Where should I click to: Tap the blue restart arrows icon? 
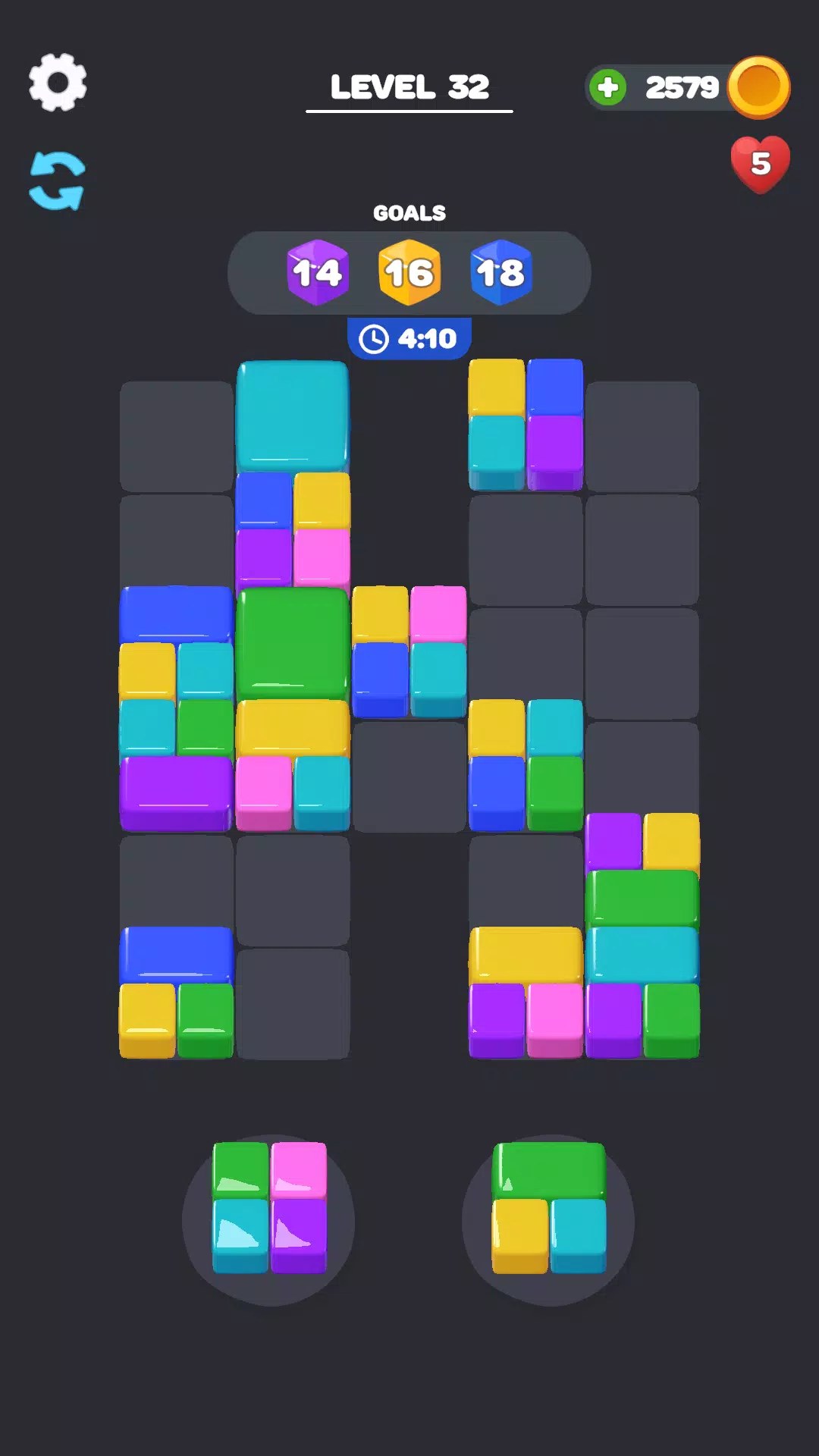tap(57, 181)
